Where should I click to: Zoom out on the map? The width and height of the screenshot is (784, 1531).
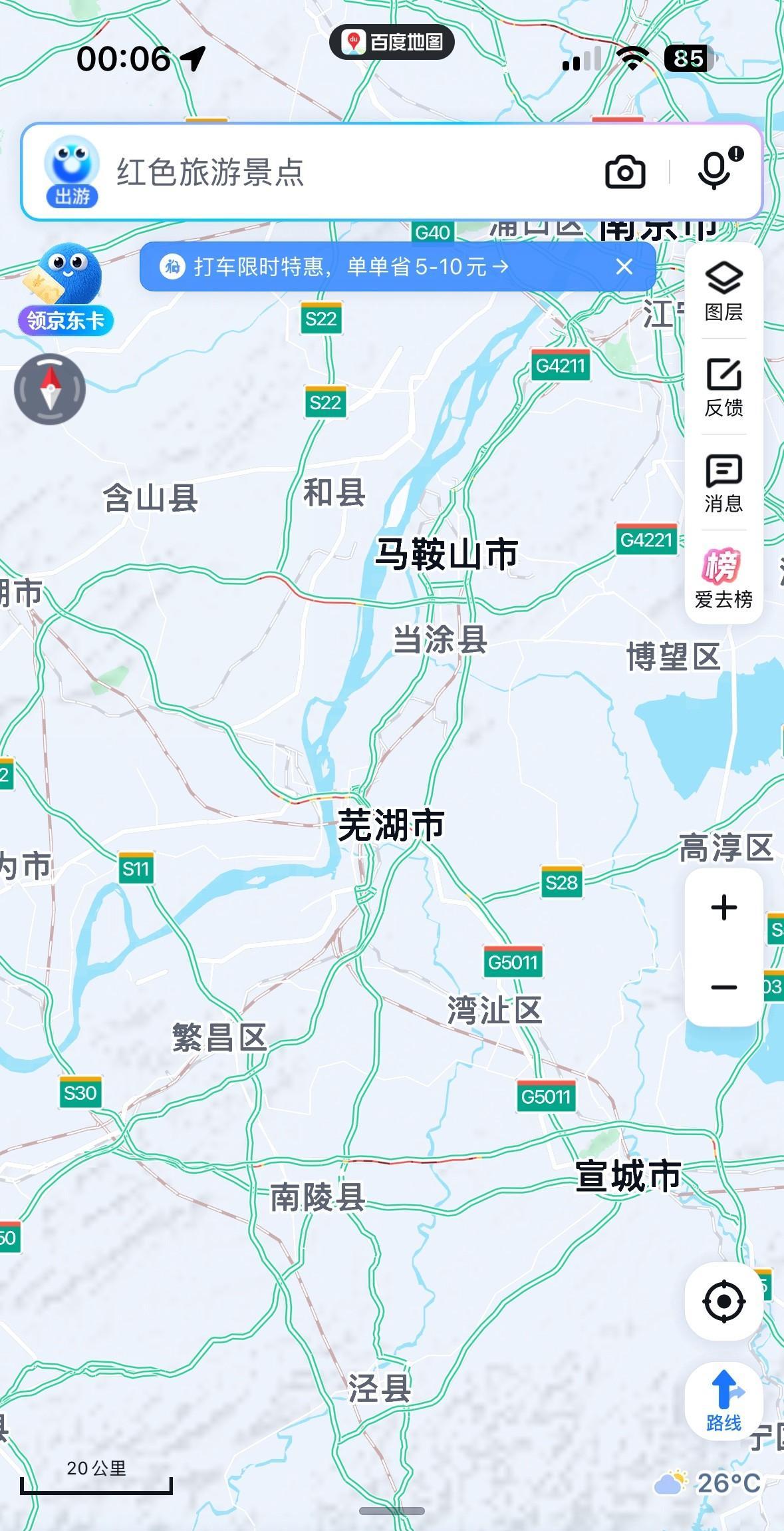pyautogui.click(x=723, y=987)
